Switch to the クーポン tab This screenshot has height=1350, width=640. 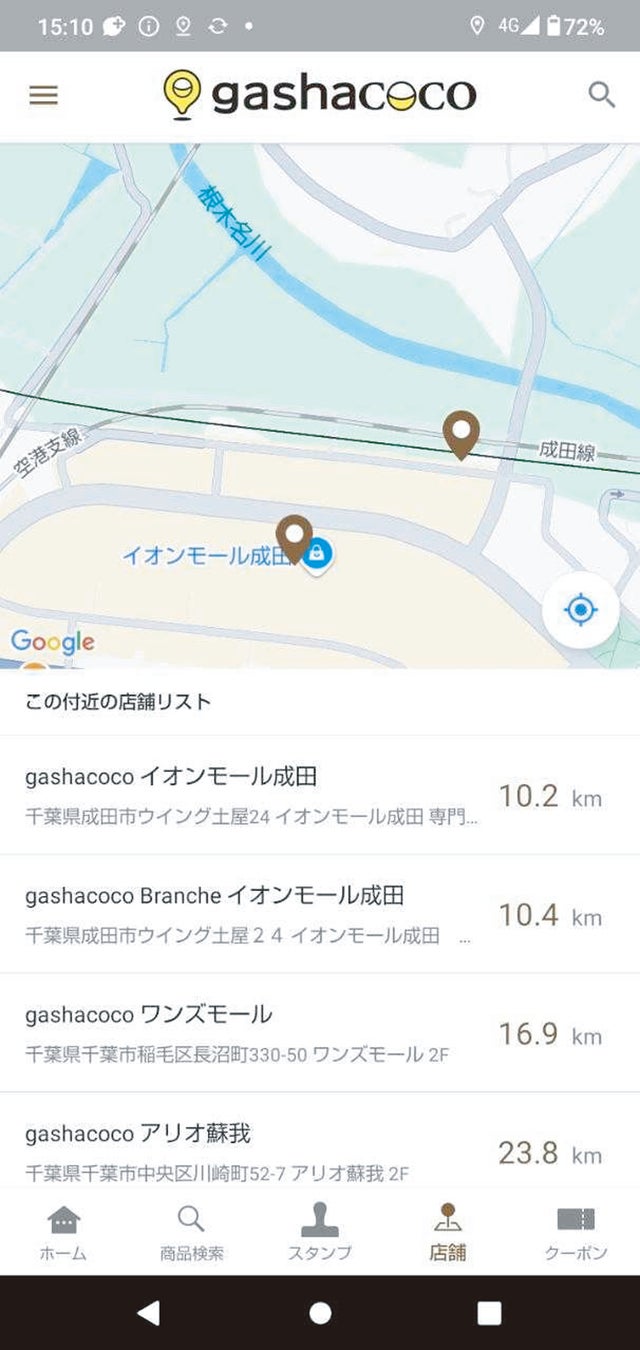coord(575,1232)
